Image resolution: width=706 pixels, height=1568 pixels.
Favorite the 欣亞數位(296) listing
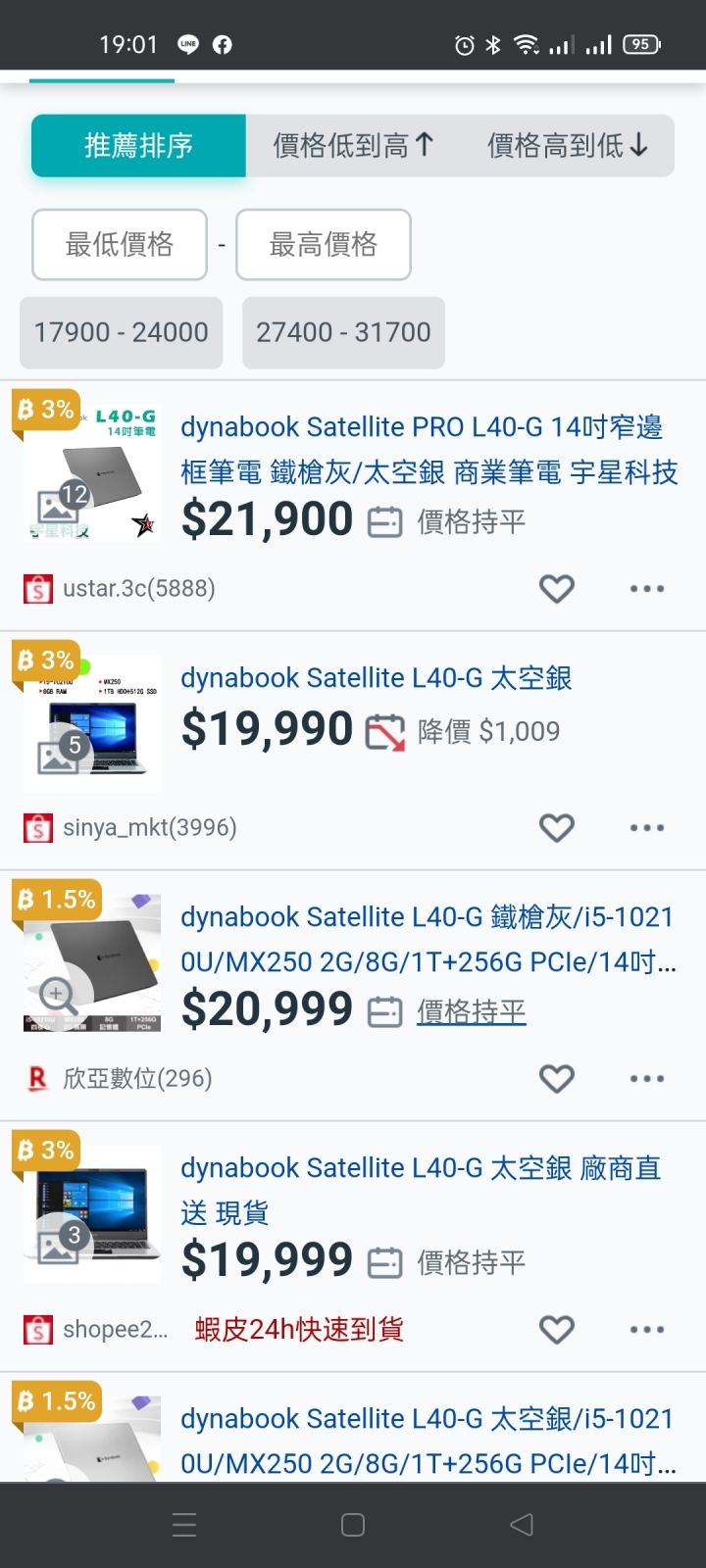[557, 1078]
